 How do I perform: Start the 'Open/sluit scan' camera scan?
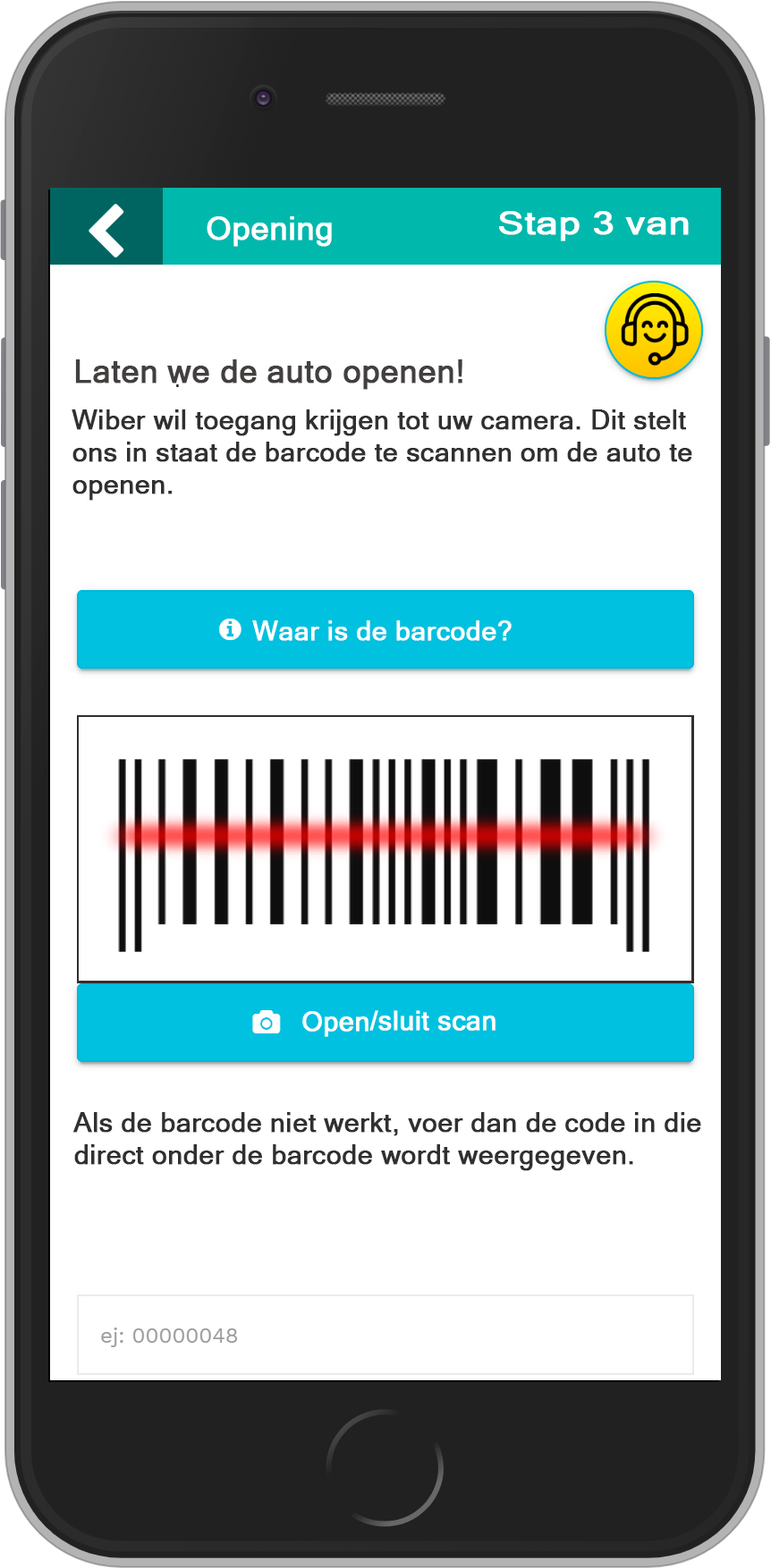click(x=385, y=1022)
